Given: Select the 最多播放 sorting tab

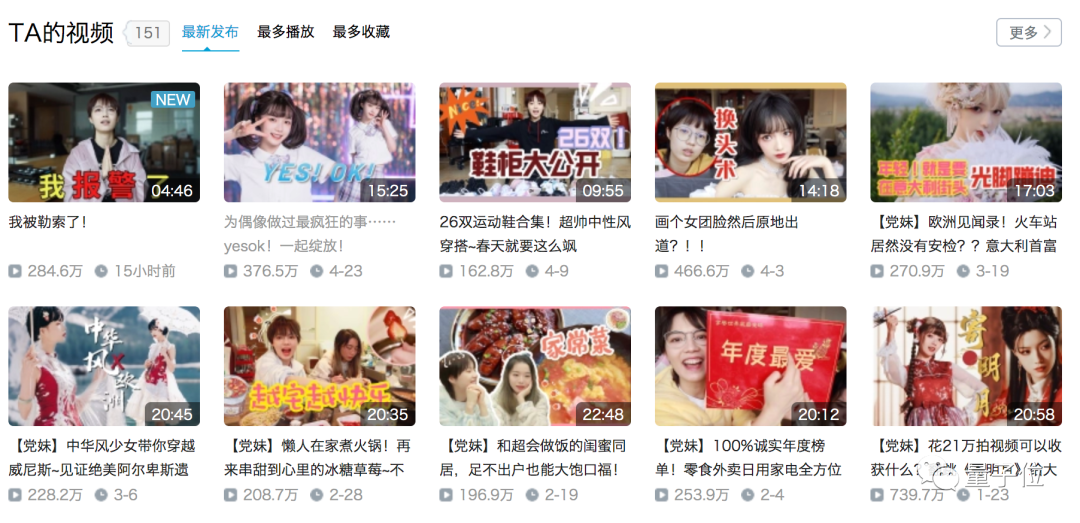Looking at the screenshot, I should (286, 32).
